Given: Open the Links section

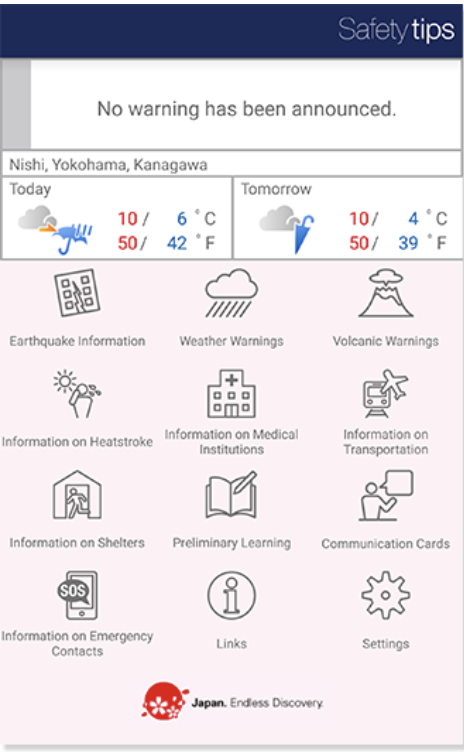Looking at the screenshot, I should click(231, 611).
